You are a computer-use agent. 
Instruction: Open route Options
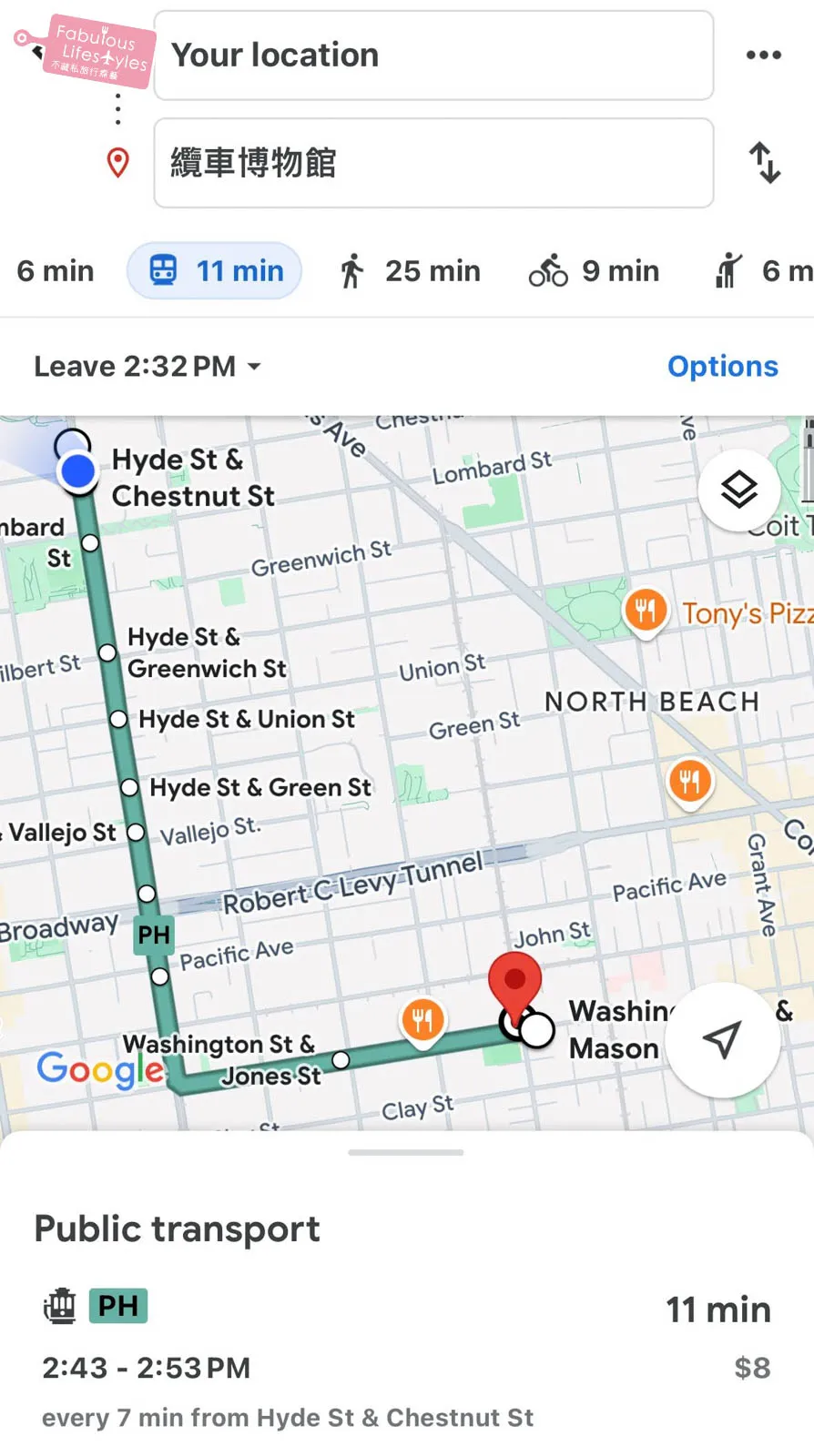click(722, 367)
